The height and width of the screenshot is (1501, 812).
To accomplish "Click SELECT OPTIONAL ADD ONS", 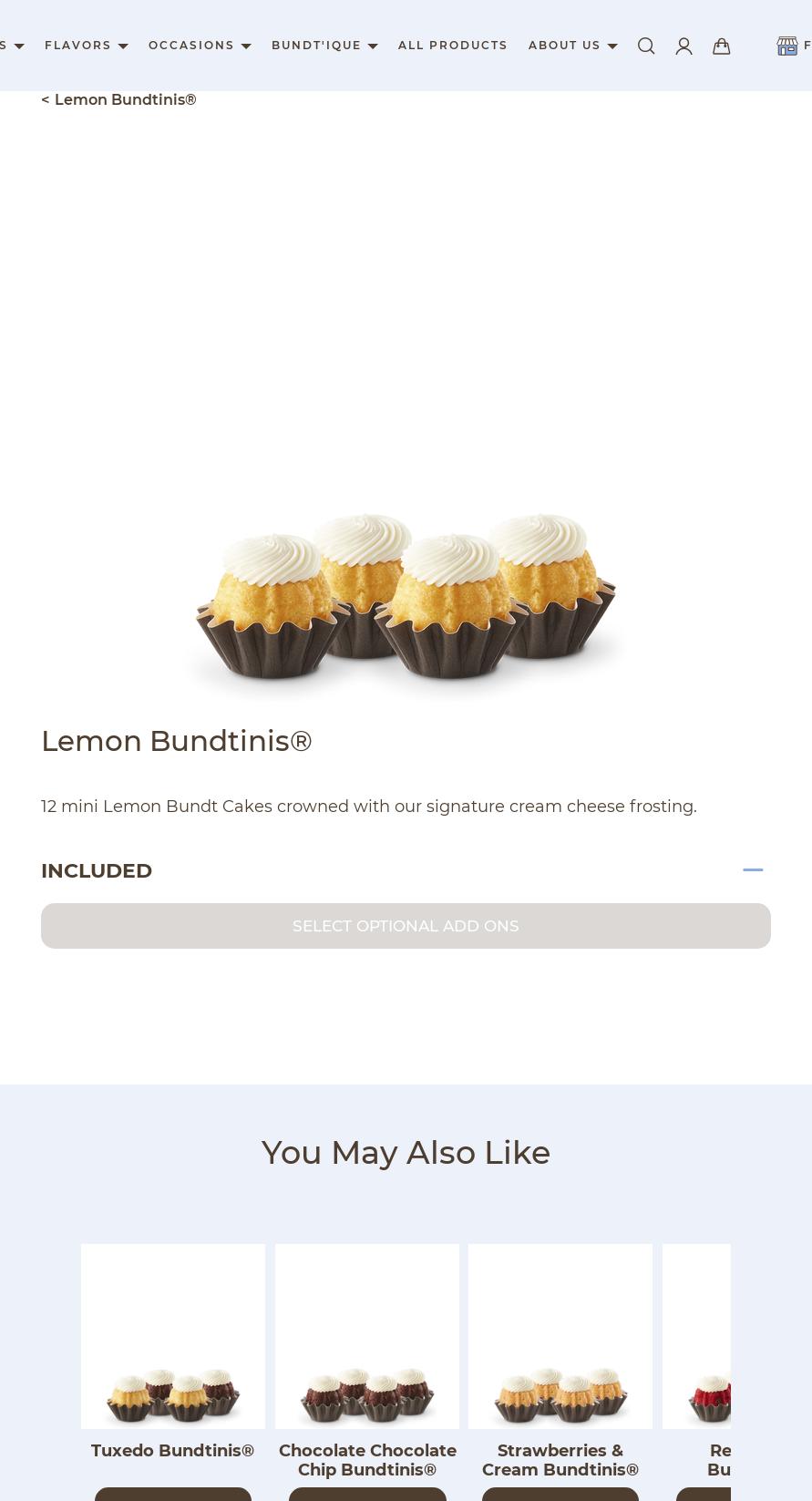I will 406,925.
